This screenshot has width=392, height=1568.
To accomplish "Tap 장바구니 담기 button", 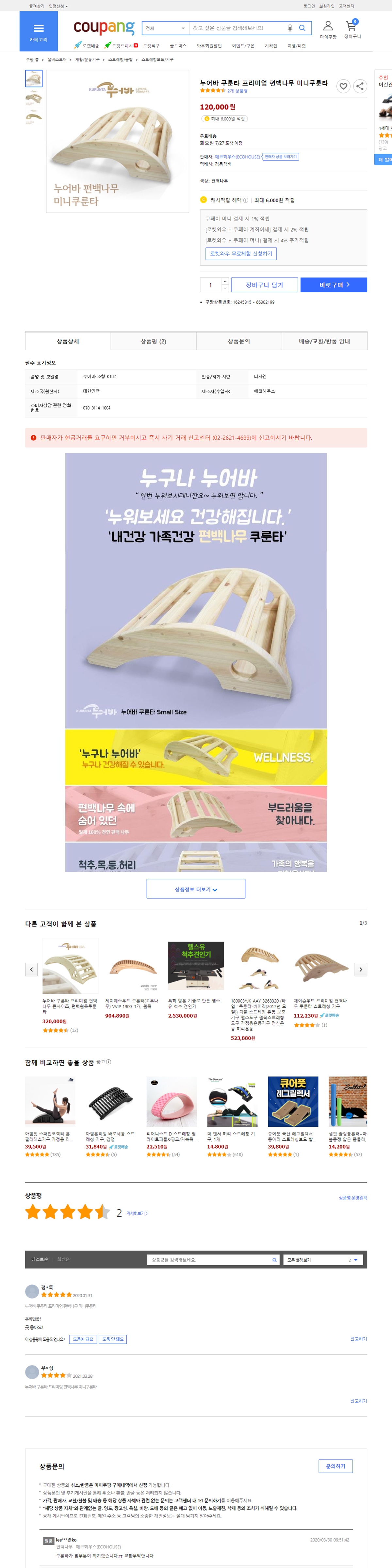I will (264, 285).
